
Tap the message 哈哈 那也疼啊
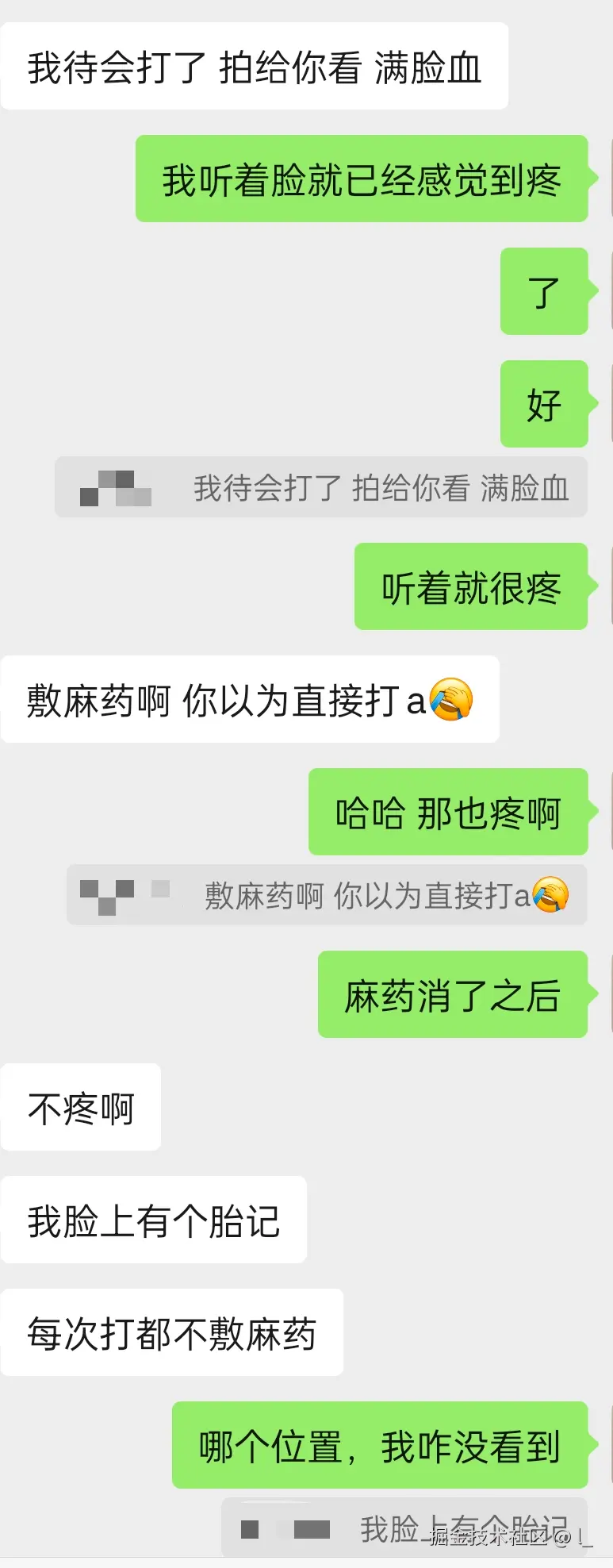(449, 813)
